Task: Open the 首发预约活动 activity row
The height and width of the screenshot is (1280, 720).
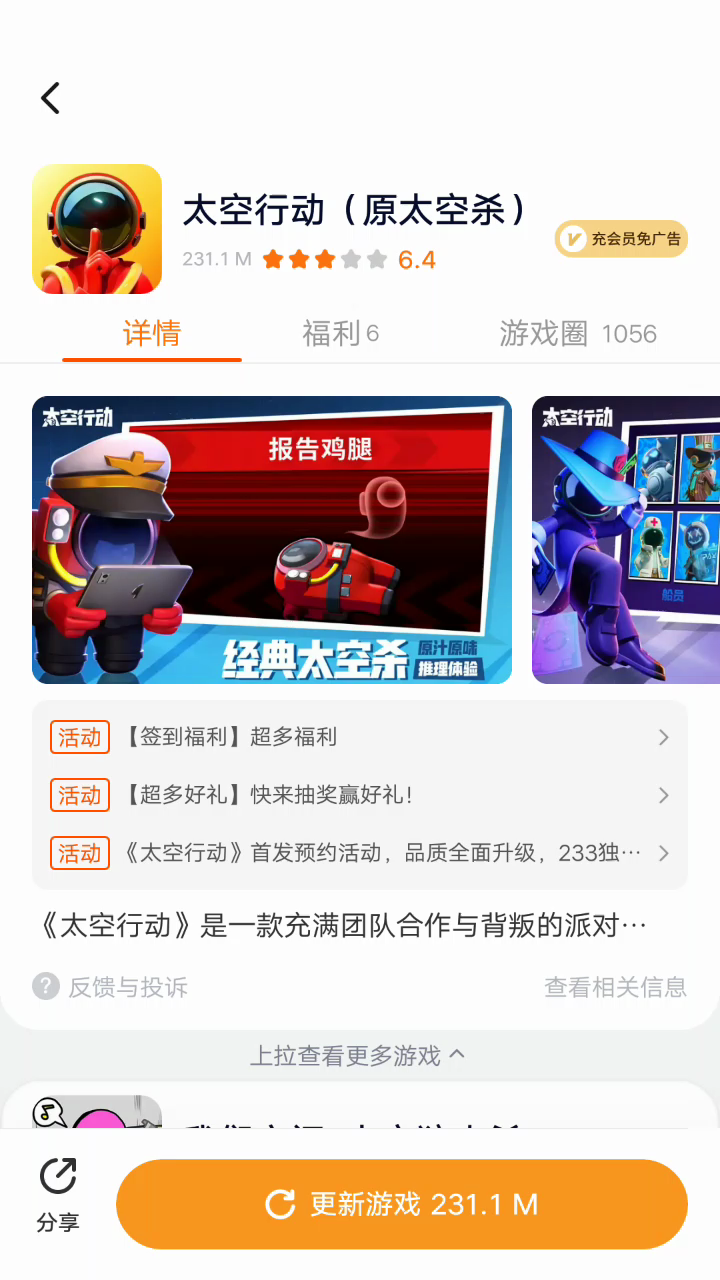Action: coord(360,854)
